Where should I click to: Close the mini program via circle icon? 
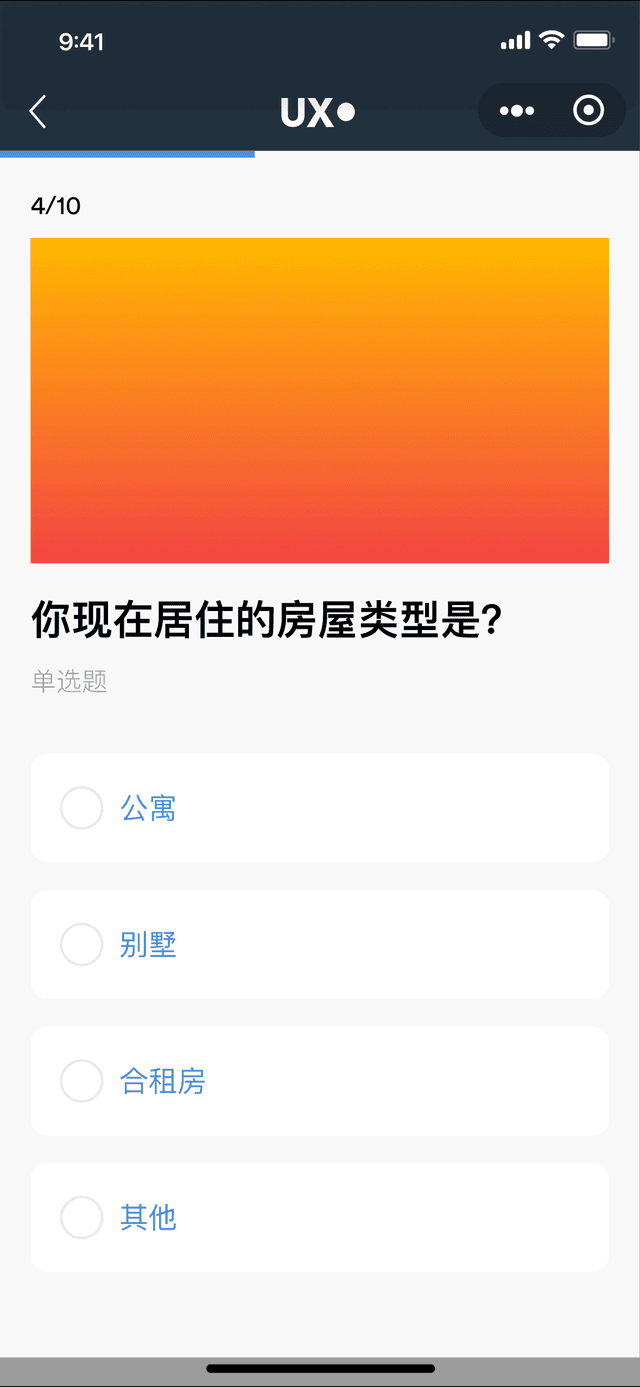[x=588, y=111]
